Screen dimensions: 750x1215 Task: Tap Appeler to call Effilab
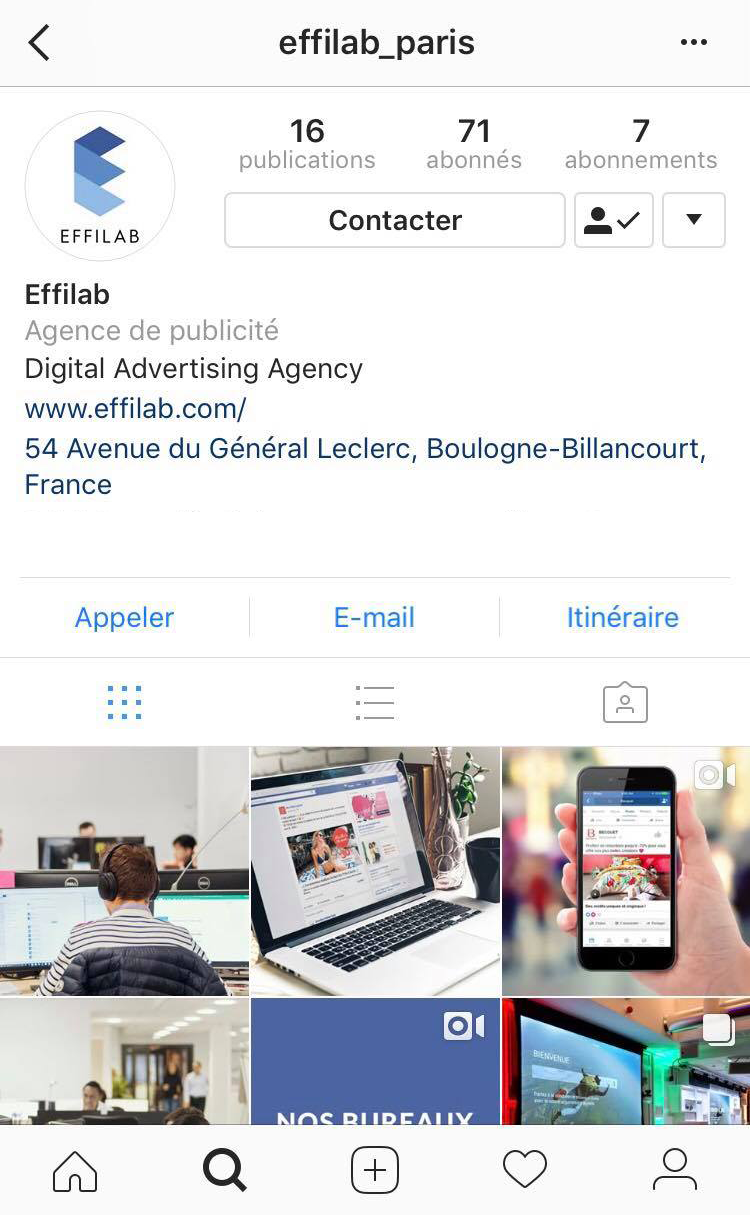coord(124,617)
